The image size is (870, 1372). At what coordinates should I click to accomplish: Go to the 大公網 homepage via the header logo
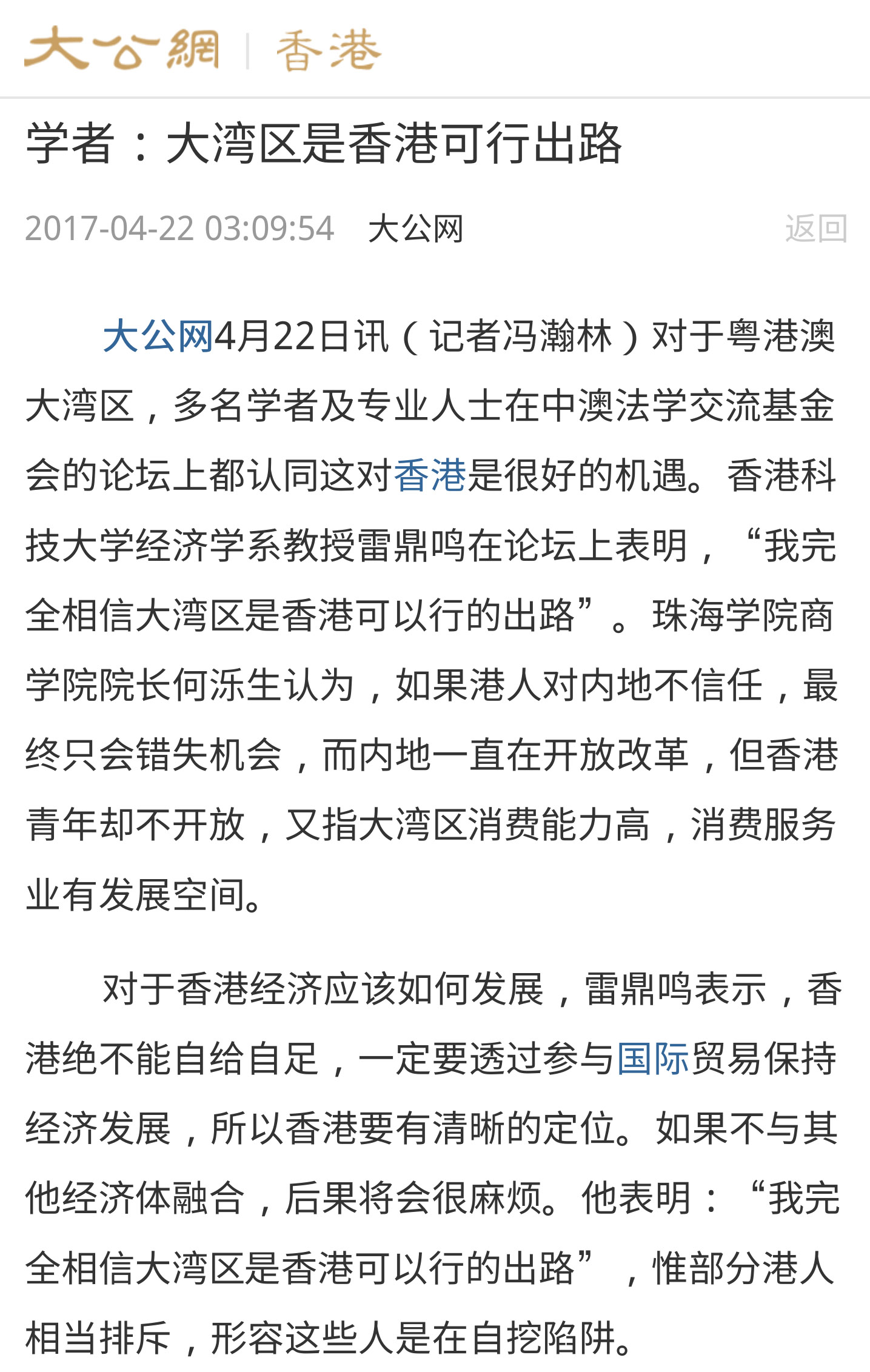(121, 49)
